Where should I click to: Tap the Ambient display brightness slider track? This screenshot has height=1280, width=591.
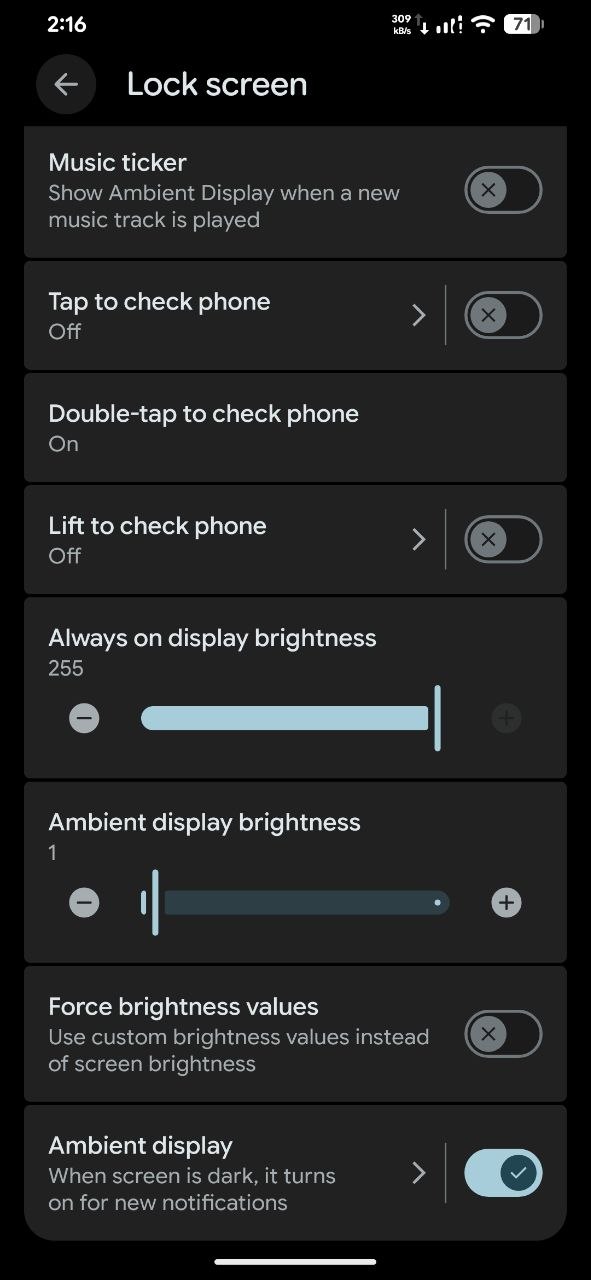295,903
